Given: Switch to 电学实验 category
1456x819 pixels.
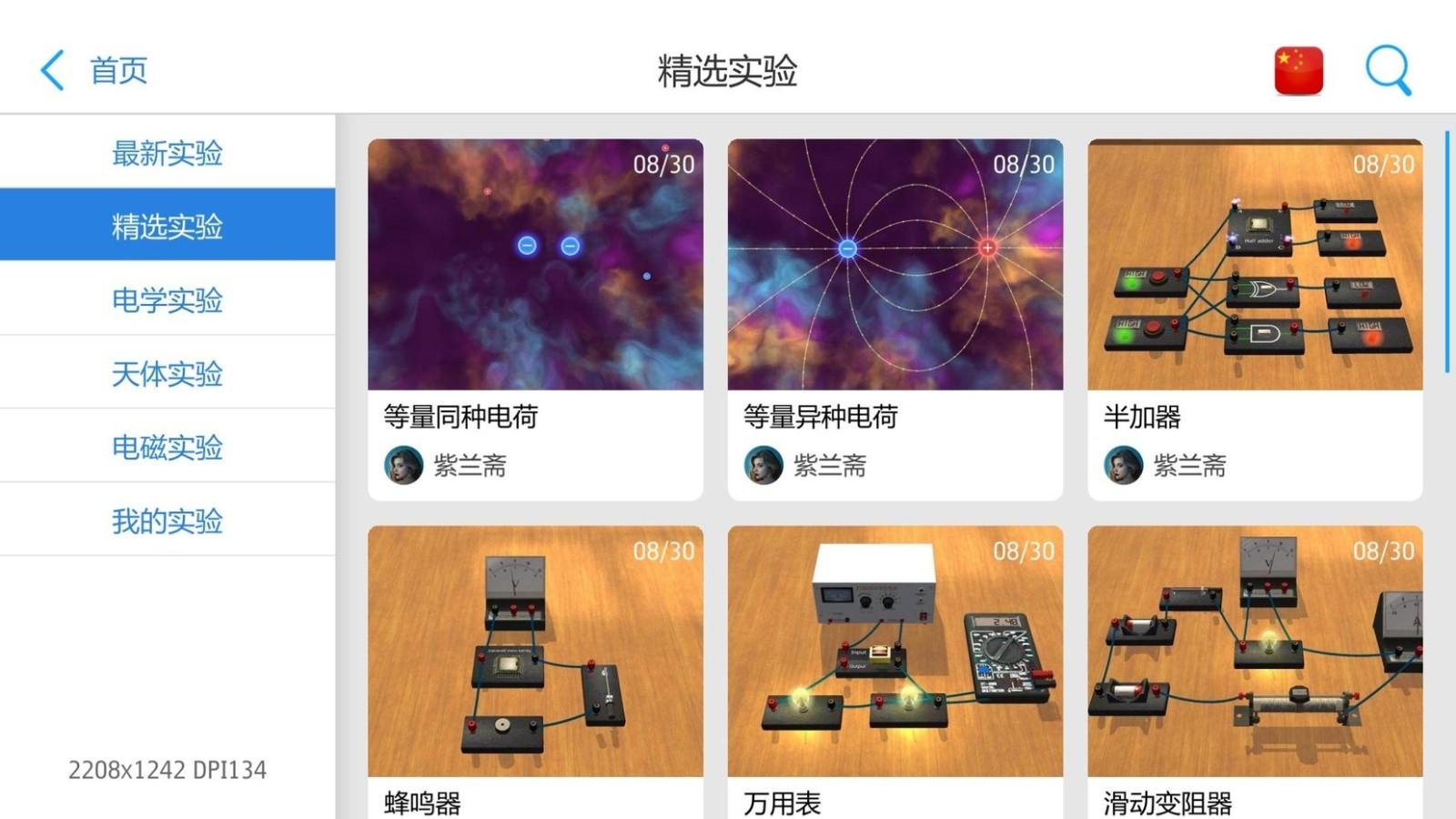Looking at the screenshot, I should tap(167, 299).
